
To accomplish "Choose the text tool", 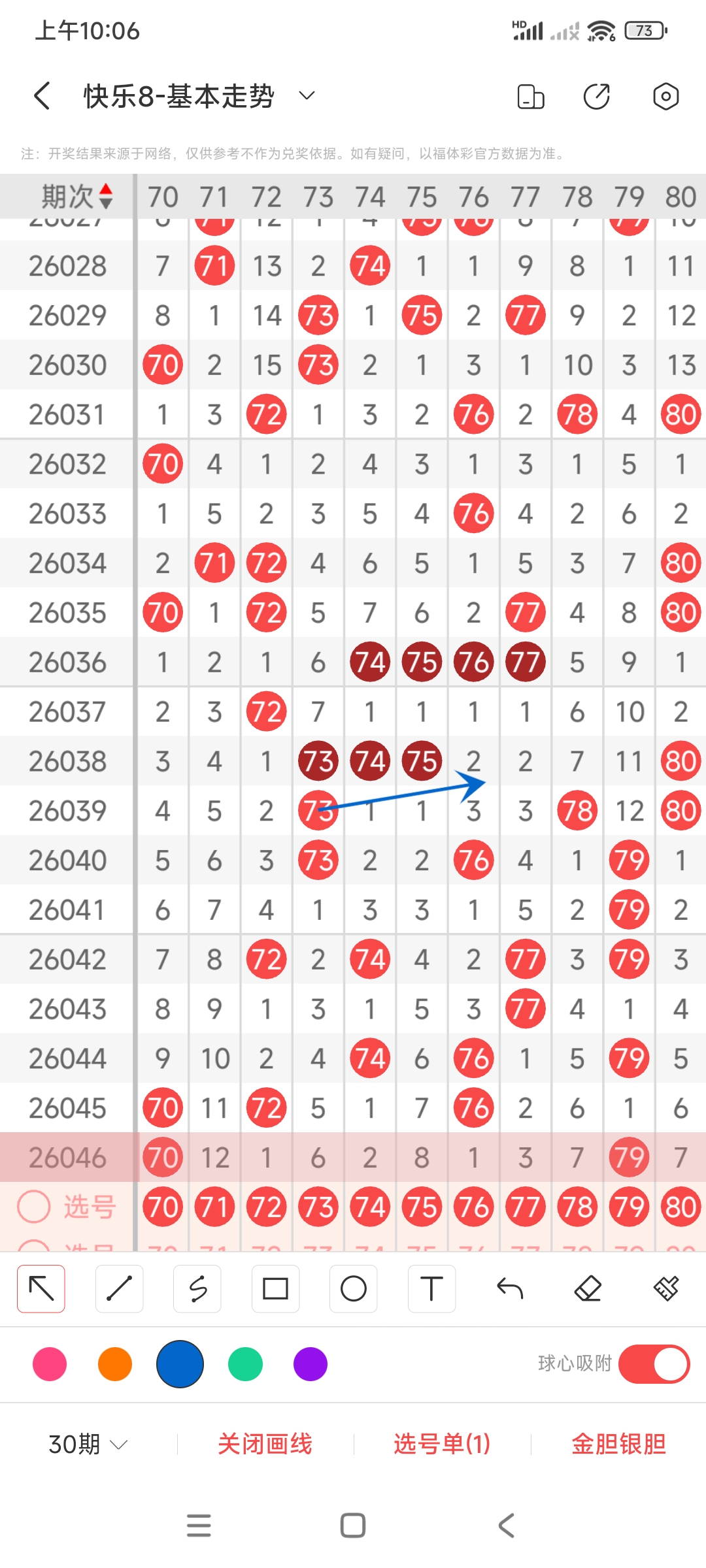I will (431, 1289).
